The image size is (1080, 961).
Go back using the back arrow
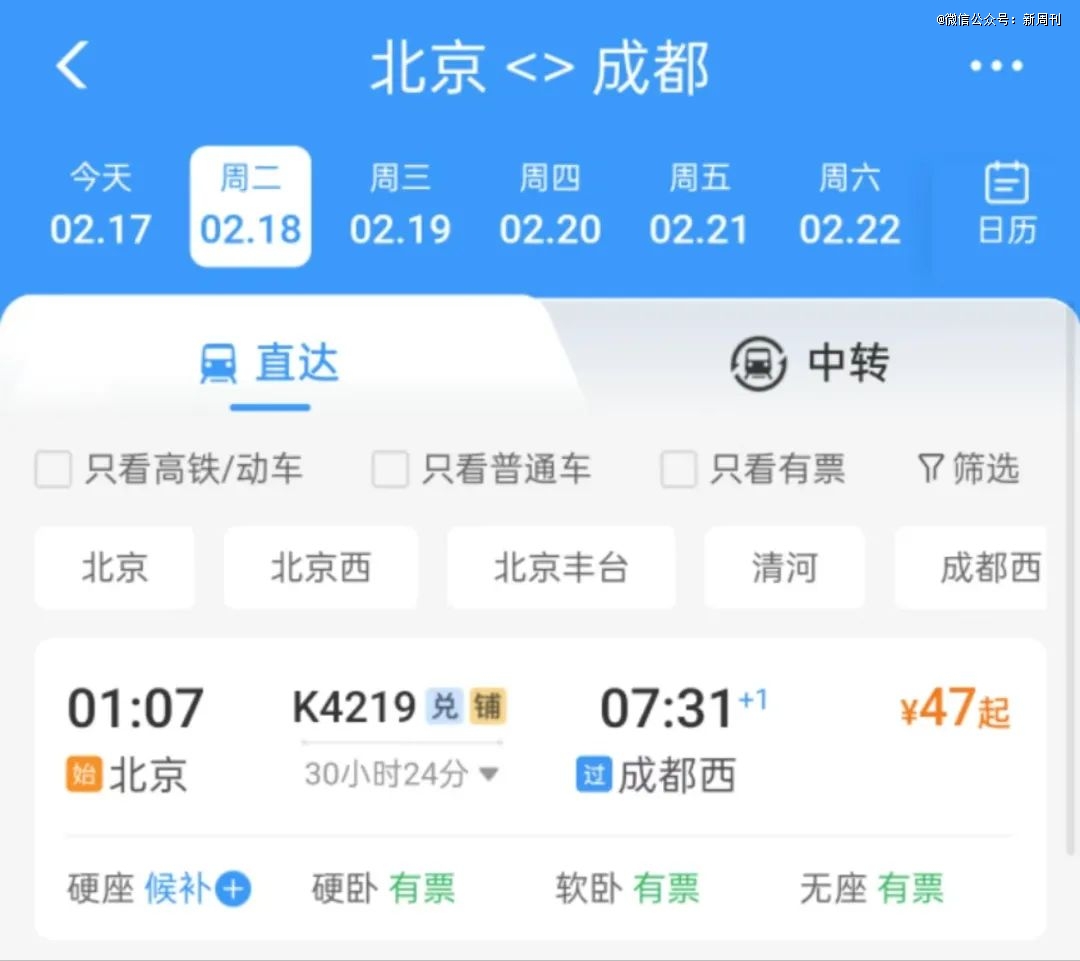click(x=72, y=67)
